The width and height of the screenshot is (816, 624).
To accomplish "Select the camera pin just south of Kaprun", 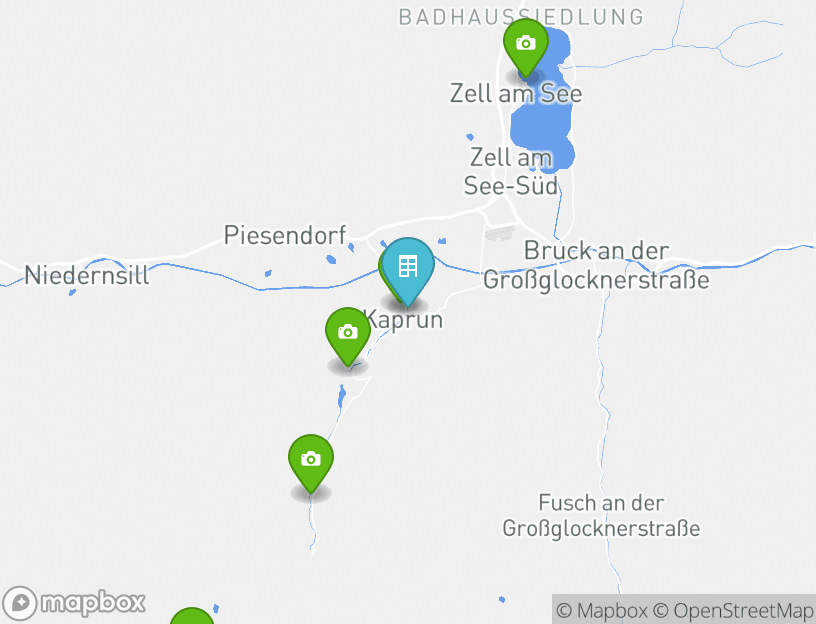I will [347, 333].
